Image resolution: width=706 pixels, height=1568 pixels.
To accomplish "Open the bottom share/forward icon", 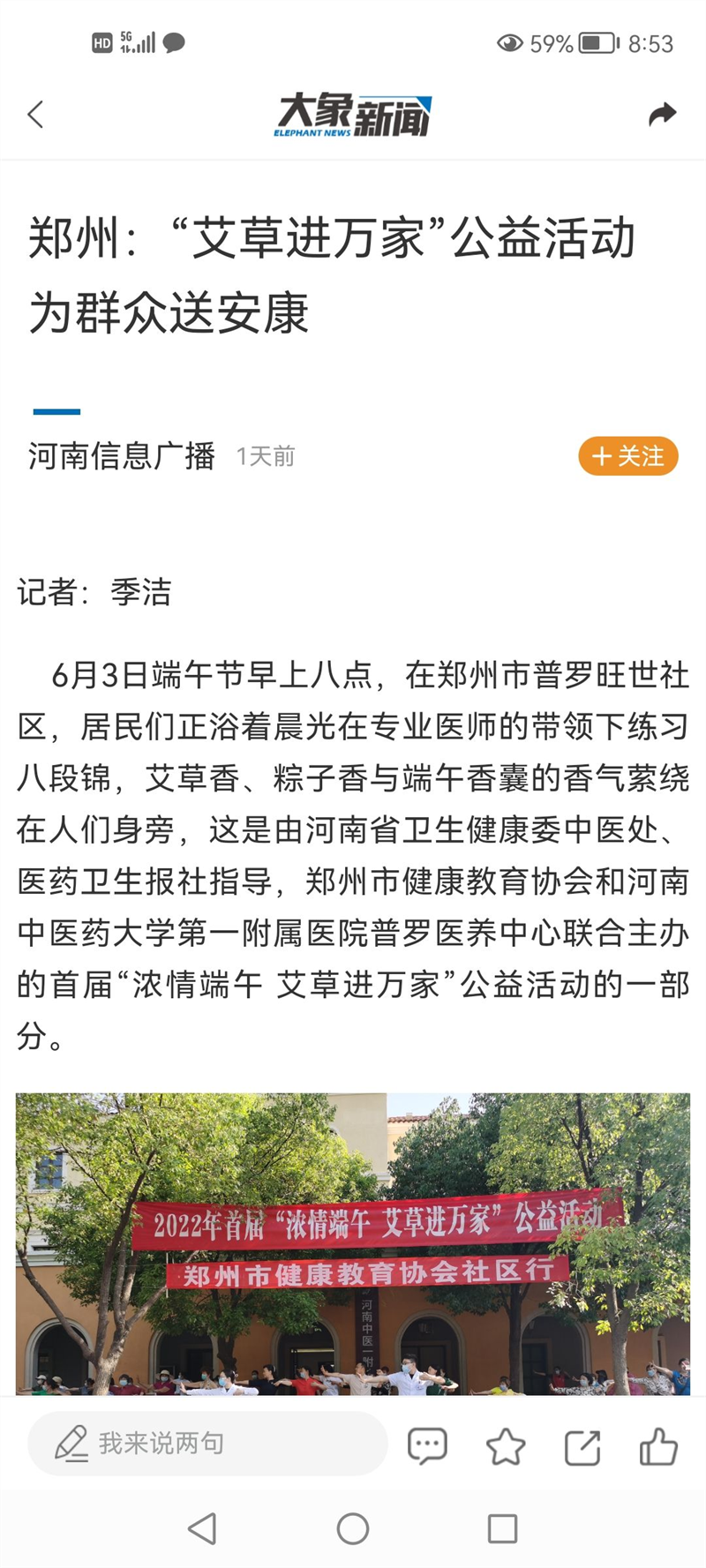I will click(x=582, y=1446).
